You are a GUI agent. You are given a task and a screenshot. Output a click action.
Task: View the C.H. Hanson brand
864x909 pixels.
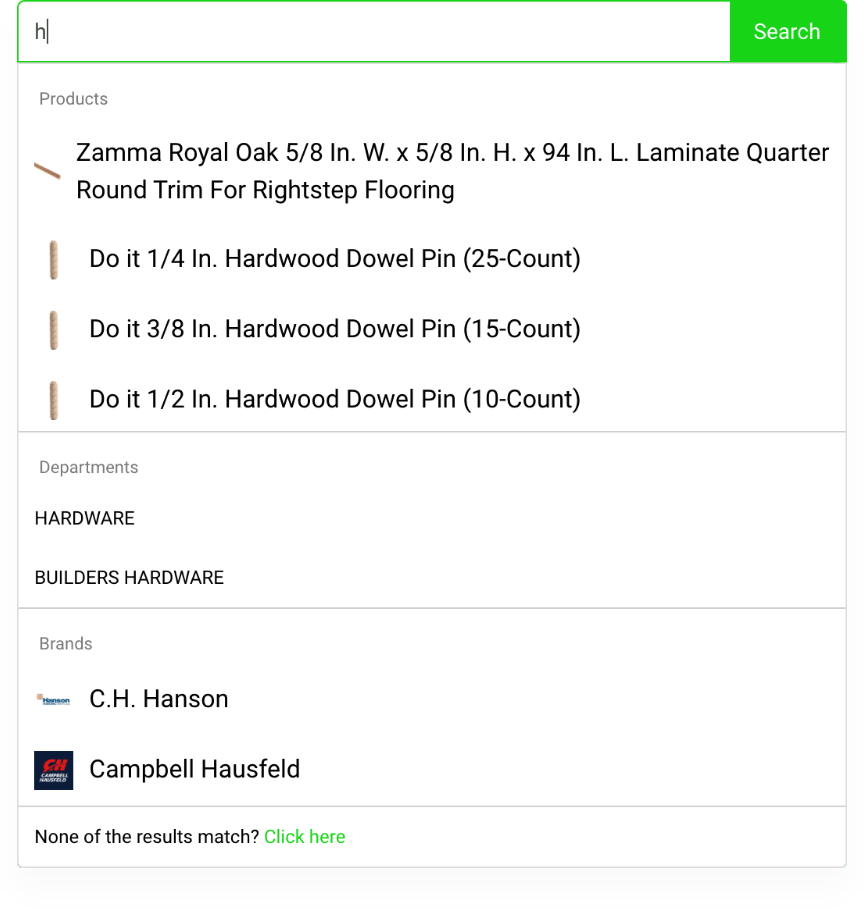click(158, 699)
